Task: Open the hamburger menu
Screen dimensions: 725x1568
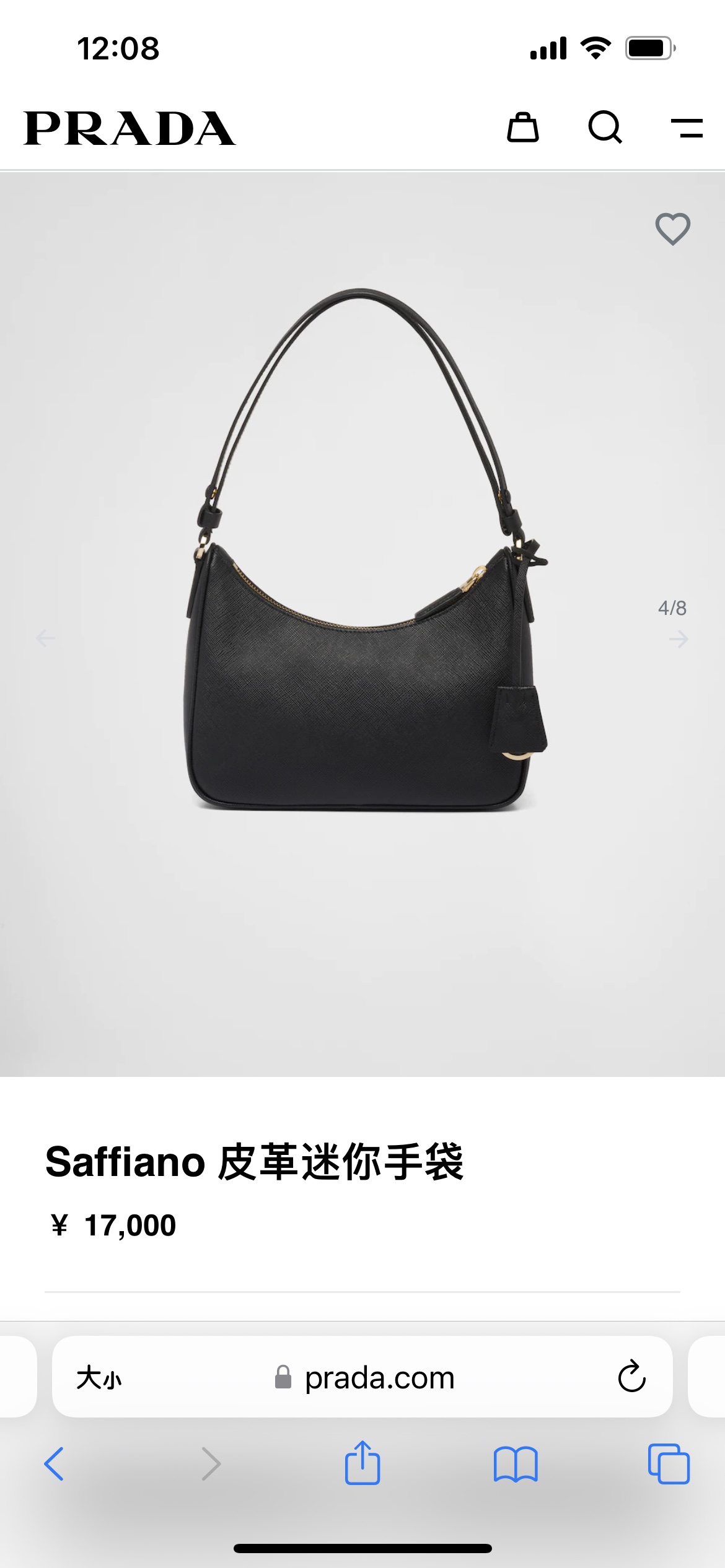Action: (x=687, y=128)
